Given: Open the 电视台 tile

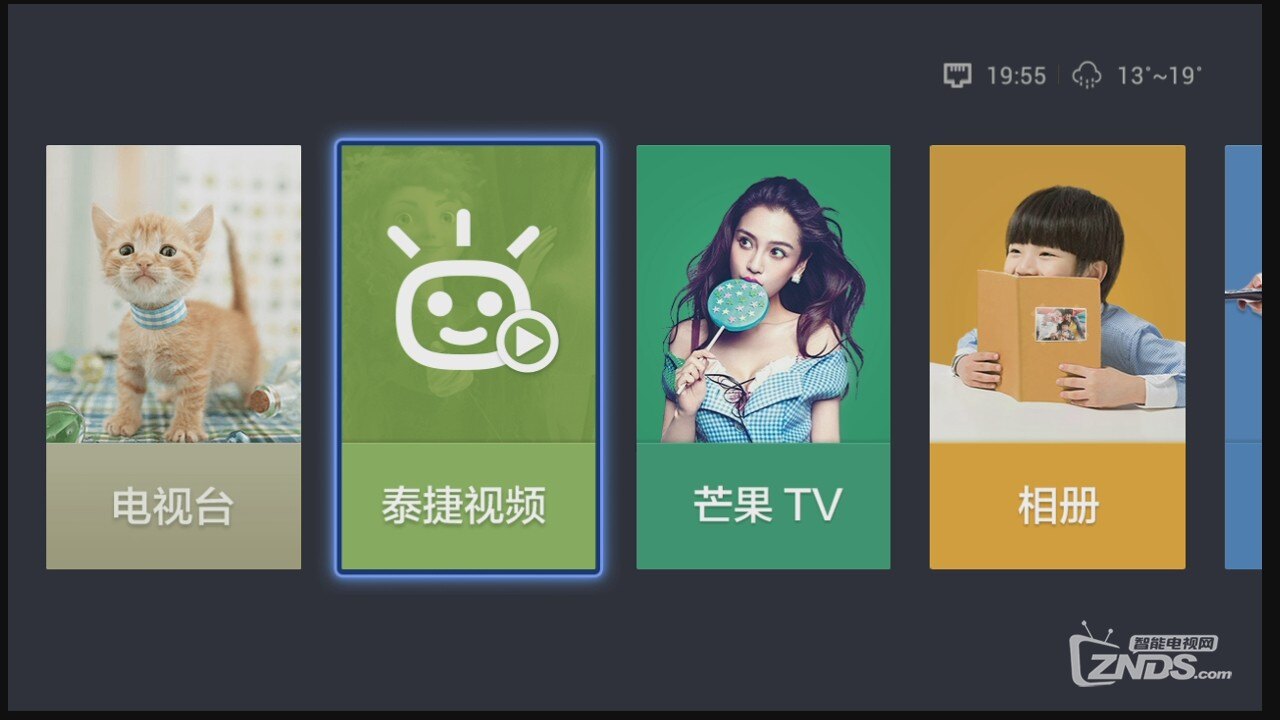Looking at the screenshot, I should click(173, 357).
